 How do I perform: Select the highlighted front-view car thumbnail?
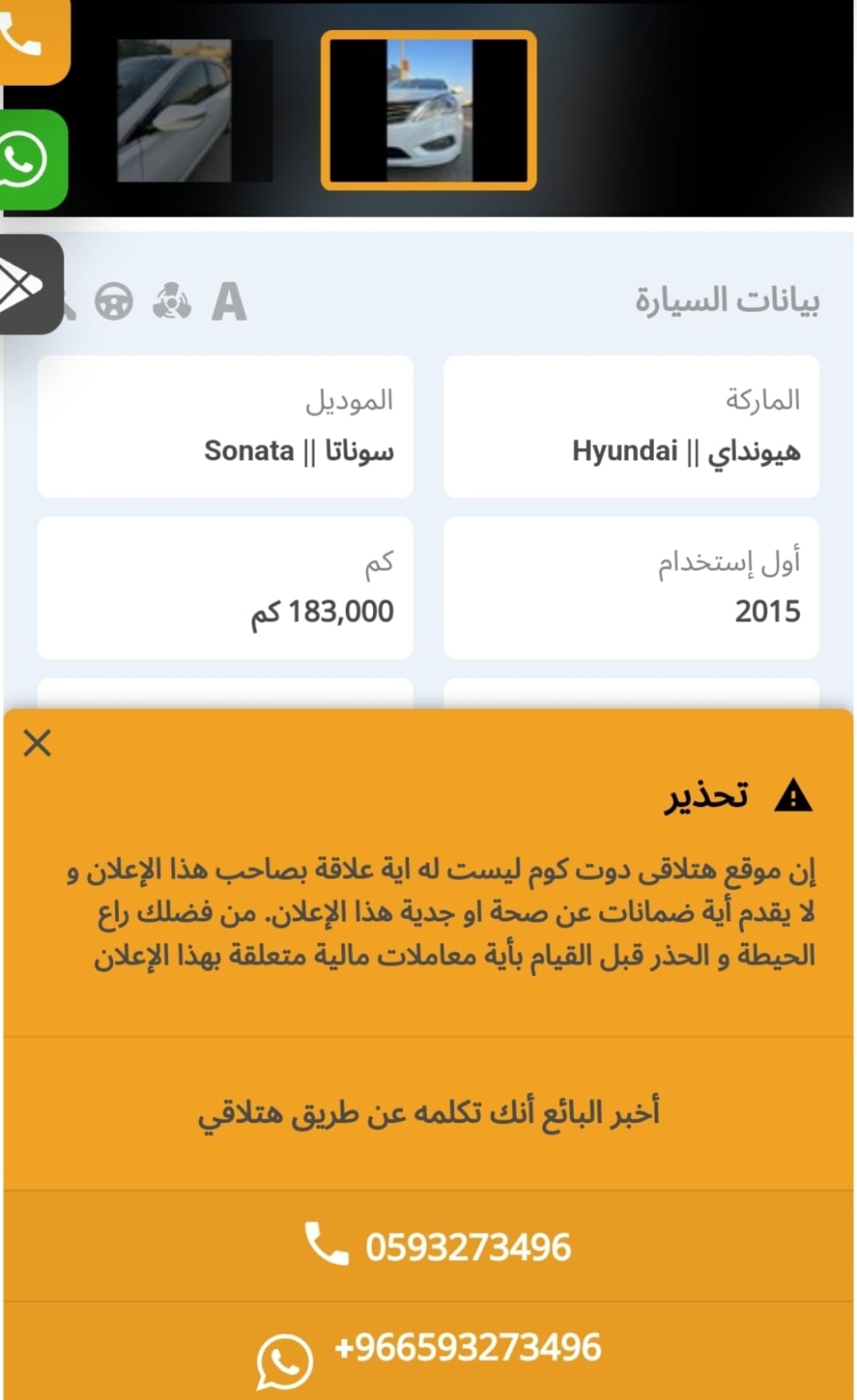(x=428, y=110)
